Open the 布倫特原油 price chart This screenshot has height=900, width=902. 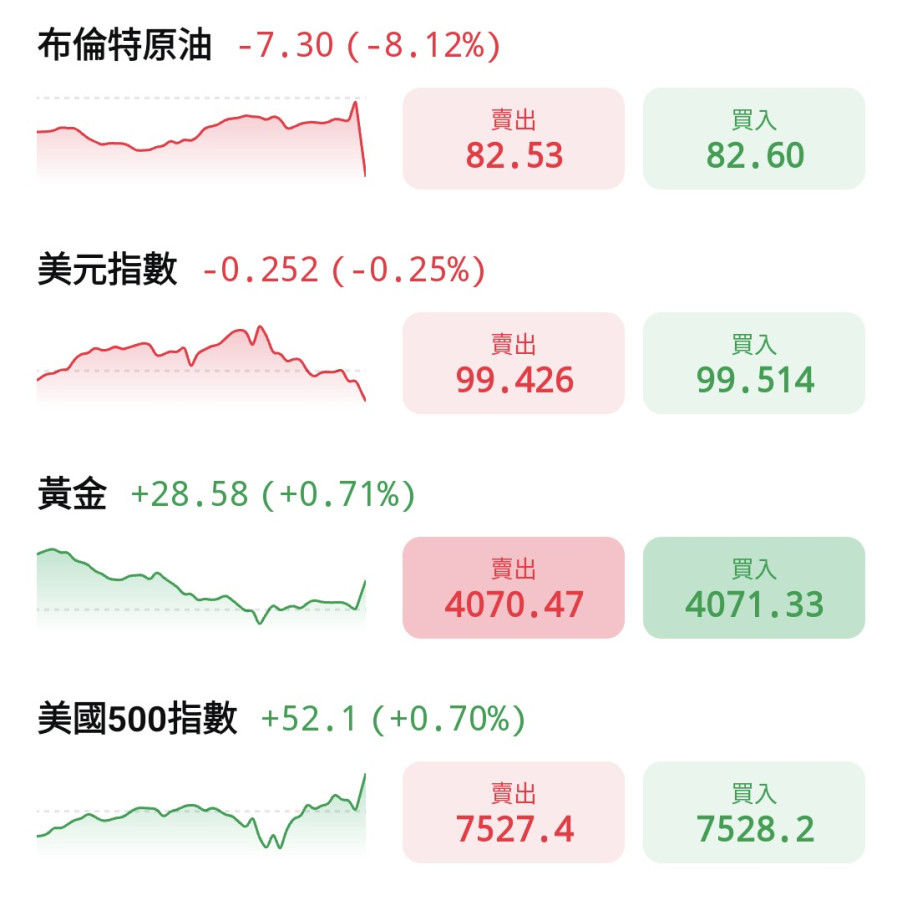(201, 139)
